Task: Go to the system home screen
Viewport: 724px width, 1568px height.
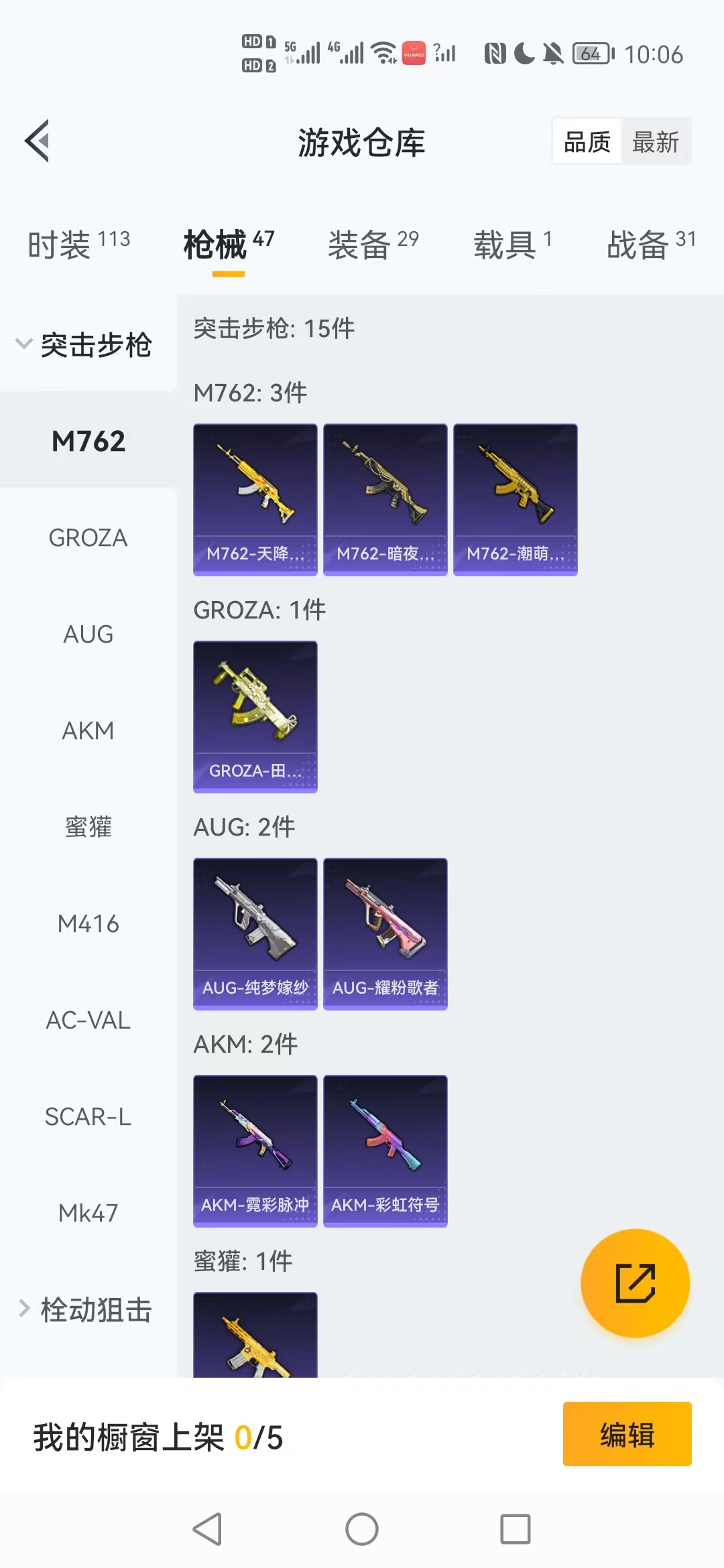Action: click(362, 1529)
